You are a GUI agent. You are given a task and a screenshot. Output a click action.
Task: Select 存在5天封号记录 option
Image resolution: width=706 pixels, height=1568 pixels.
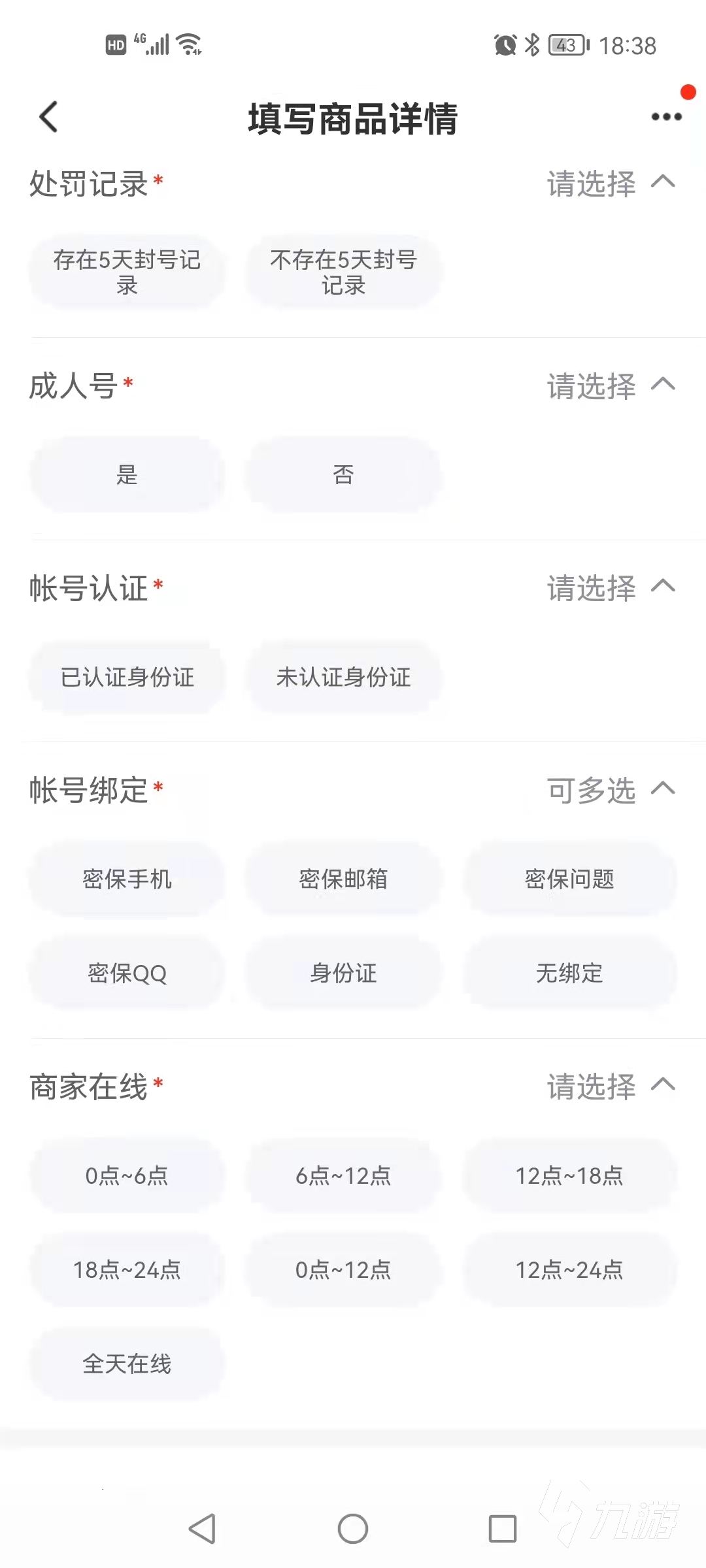[x=127, y=272]
